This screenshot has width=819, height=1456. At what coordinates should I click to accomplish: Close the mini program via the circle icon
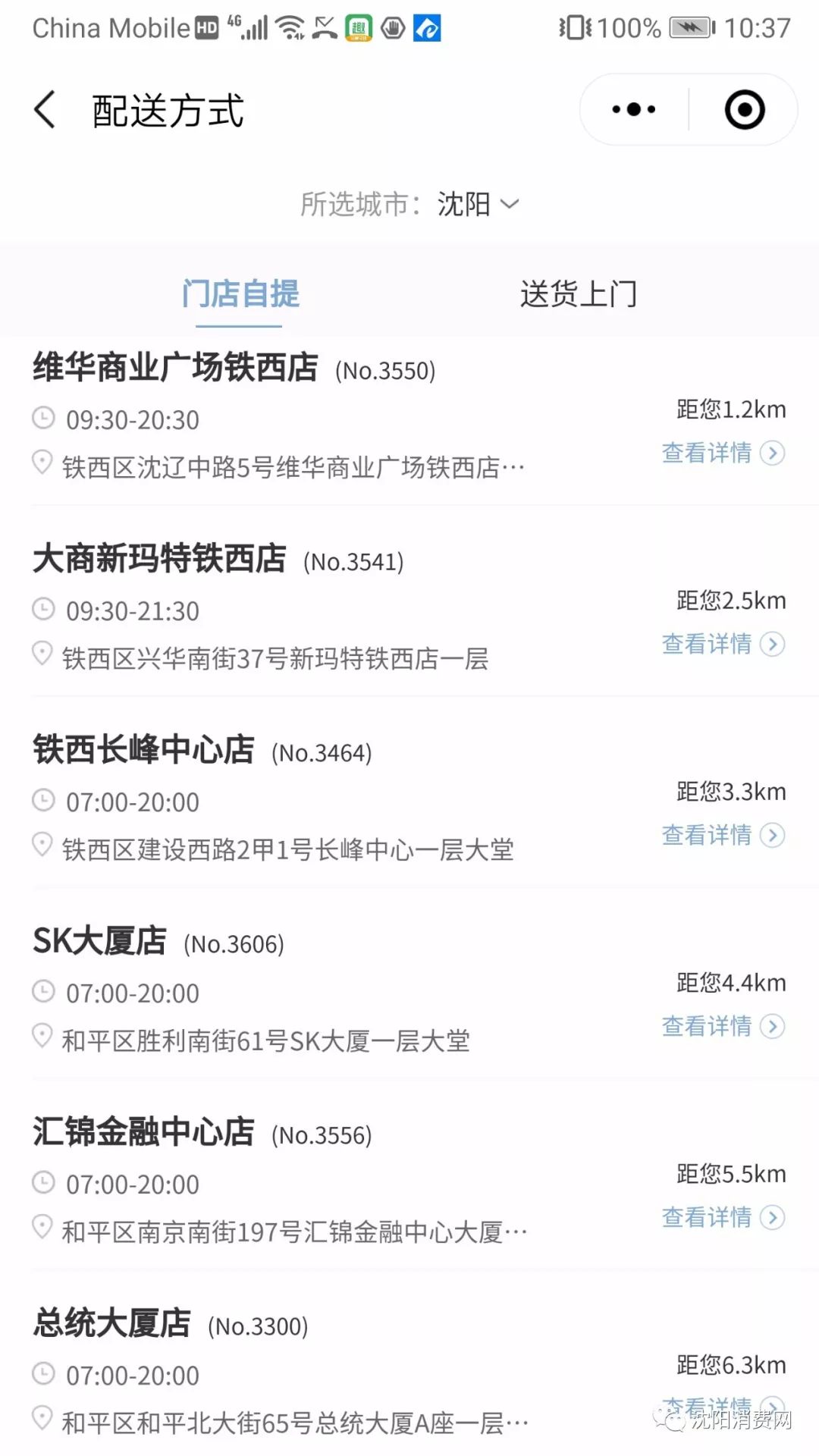point(744,110)
